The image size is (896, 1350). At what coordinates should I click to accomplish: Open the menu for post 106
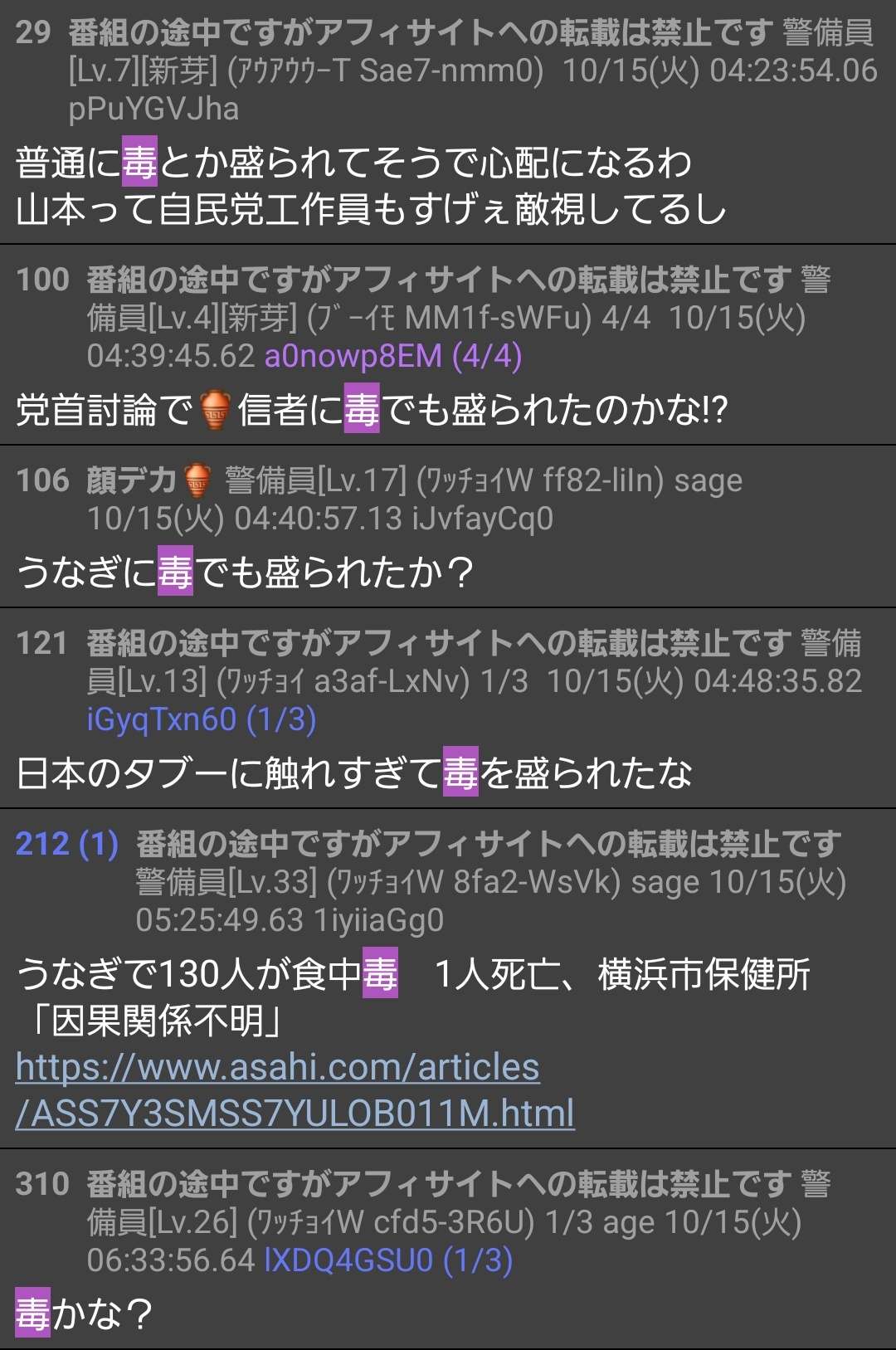tap(42, 480)
